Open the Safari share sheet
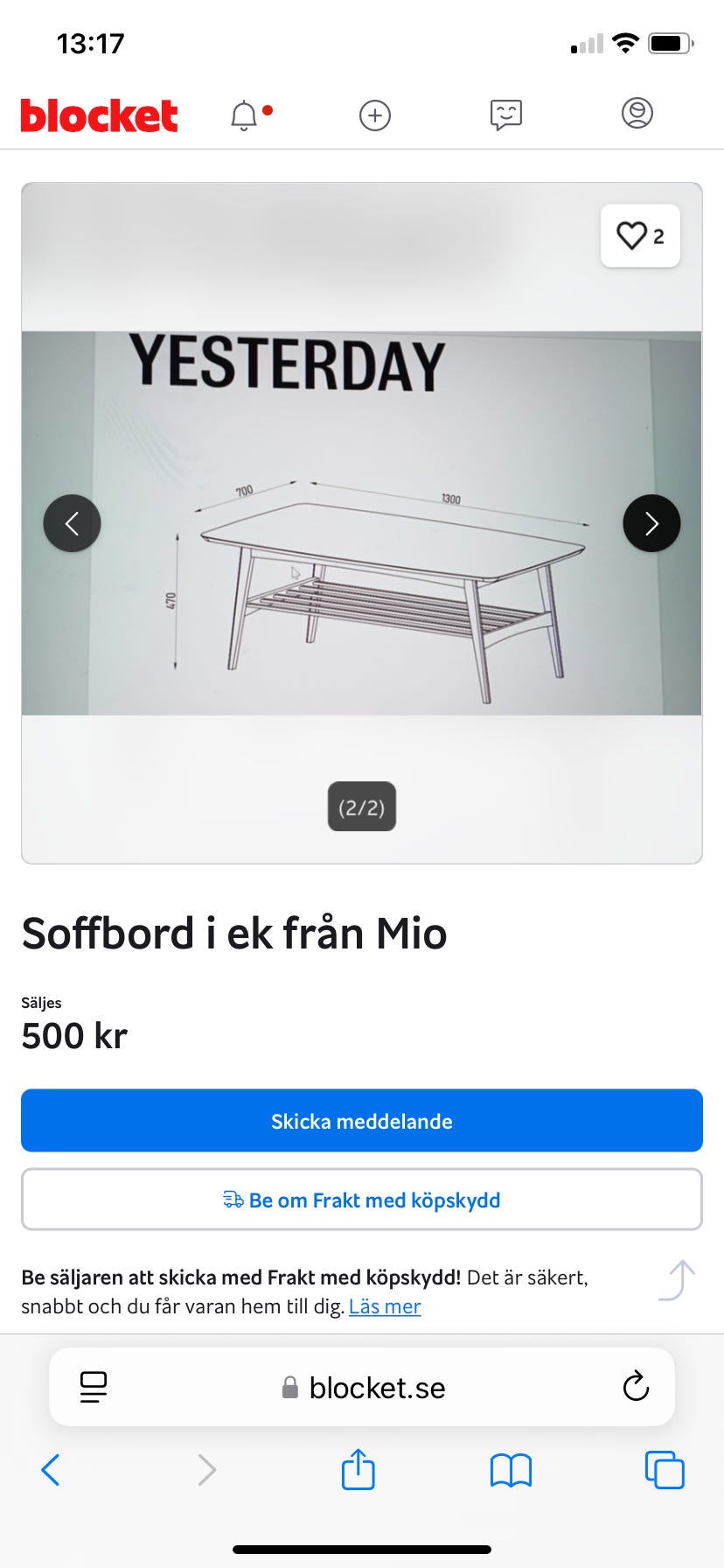Viewport: 724px width, 1568px height. click(358, 1470)
